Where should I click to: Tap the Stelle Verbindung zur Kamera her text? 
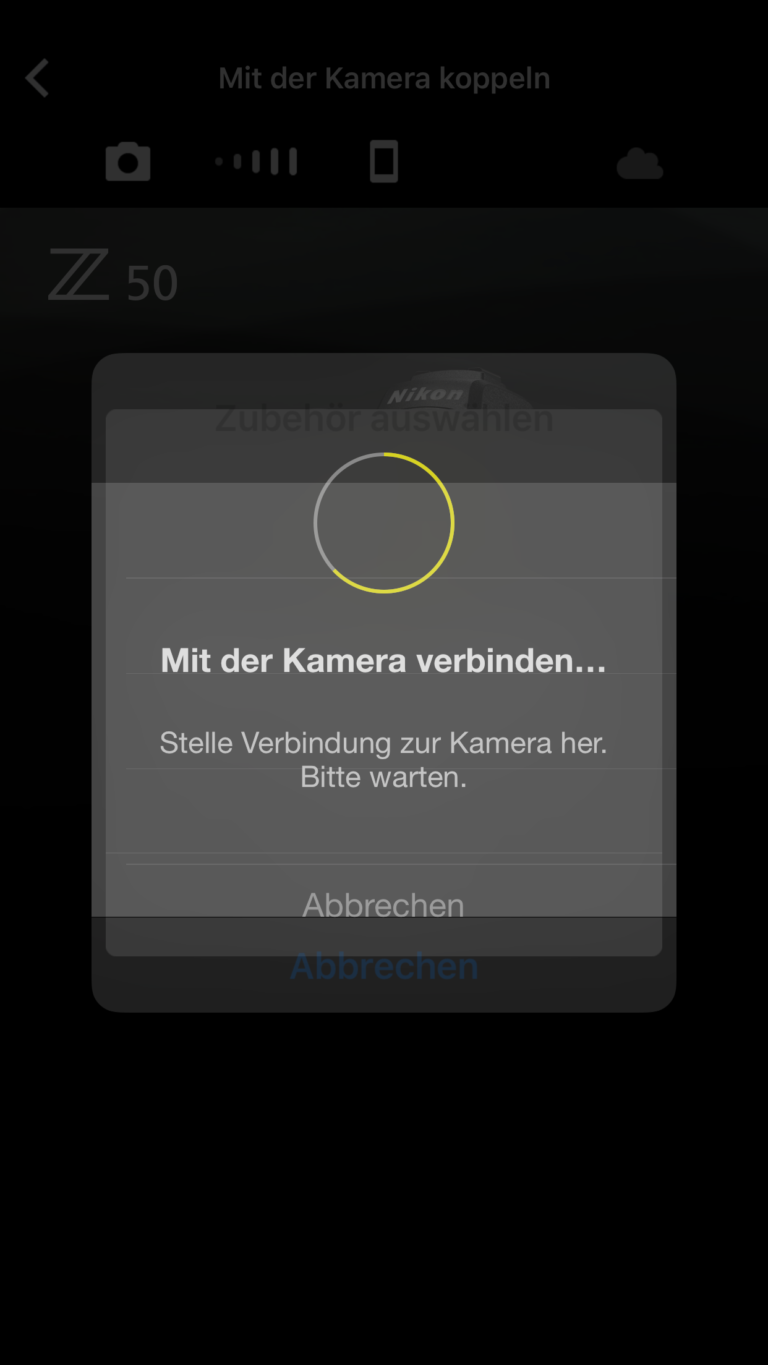(383, 742)
